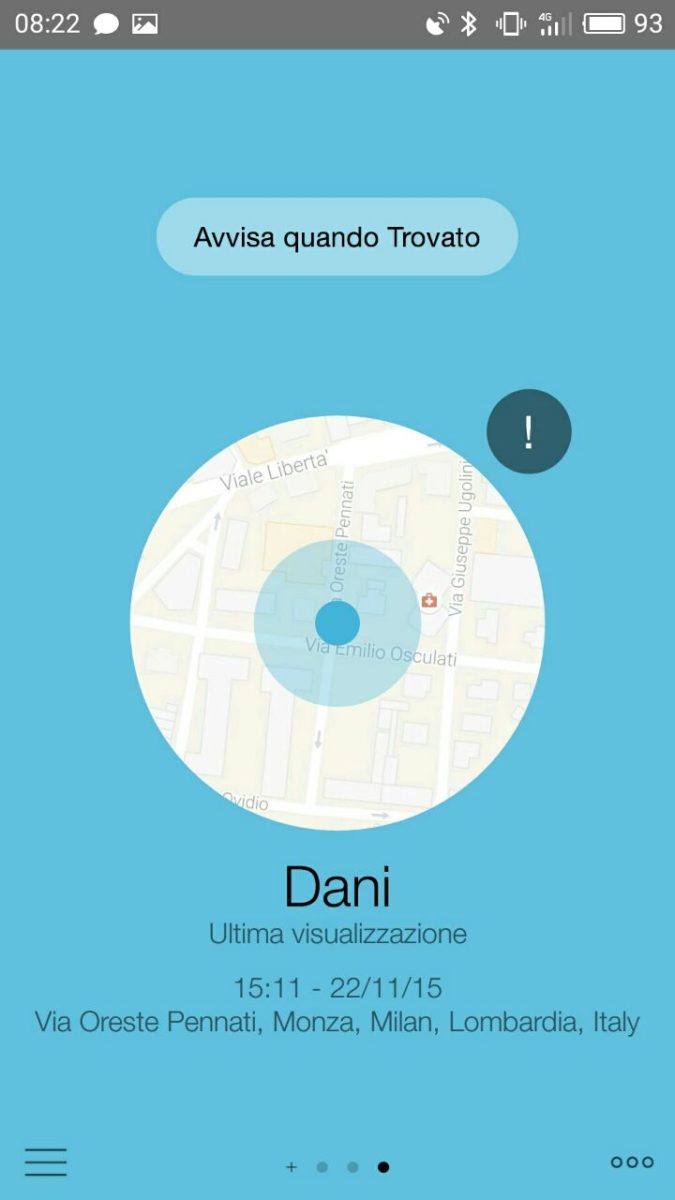Open Dani's last location map
This screenshot has height=1200, width=675.
click(338, 623)
